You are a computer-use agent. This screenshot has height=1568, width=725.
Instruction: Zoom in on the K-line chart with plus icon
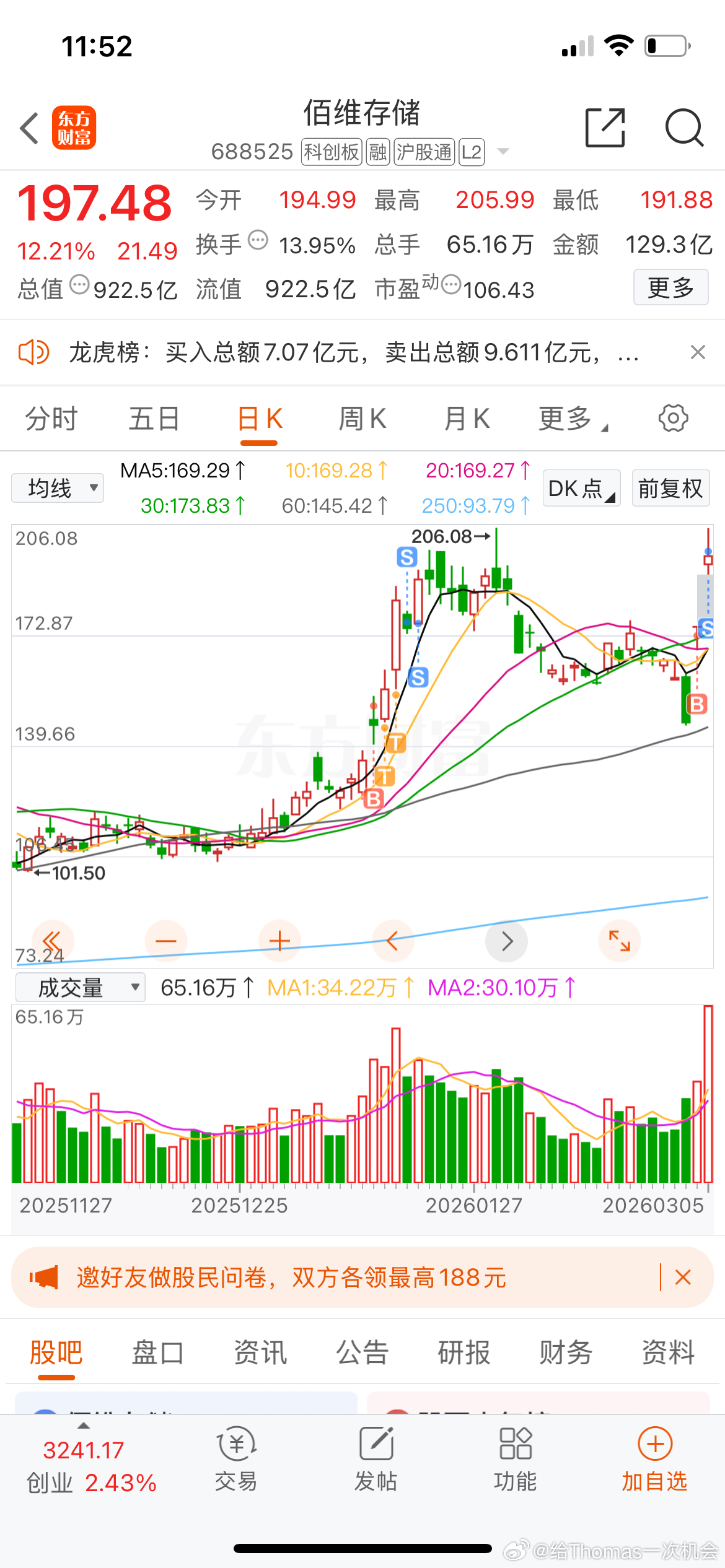279,941
